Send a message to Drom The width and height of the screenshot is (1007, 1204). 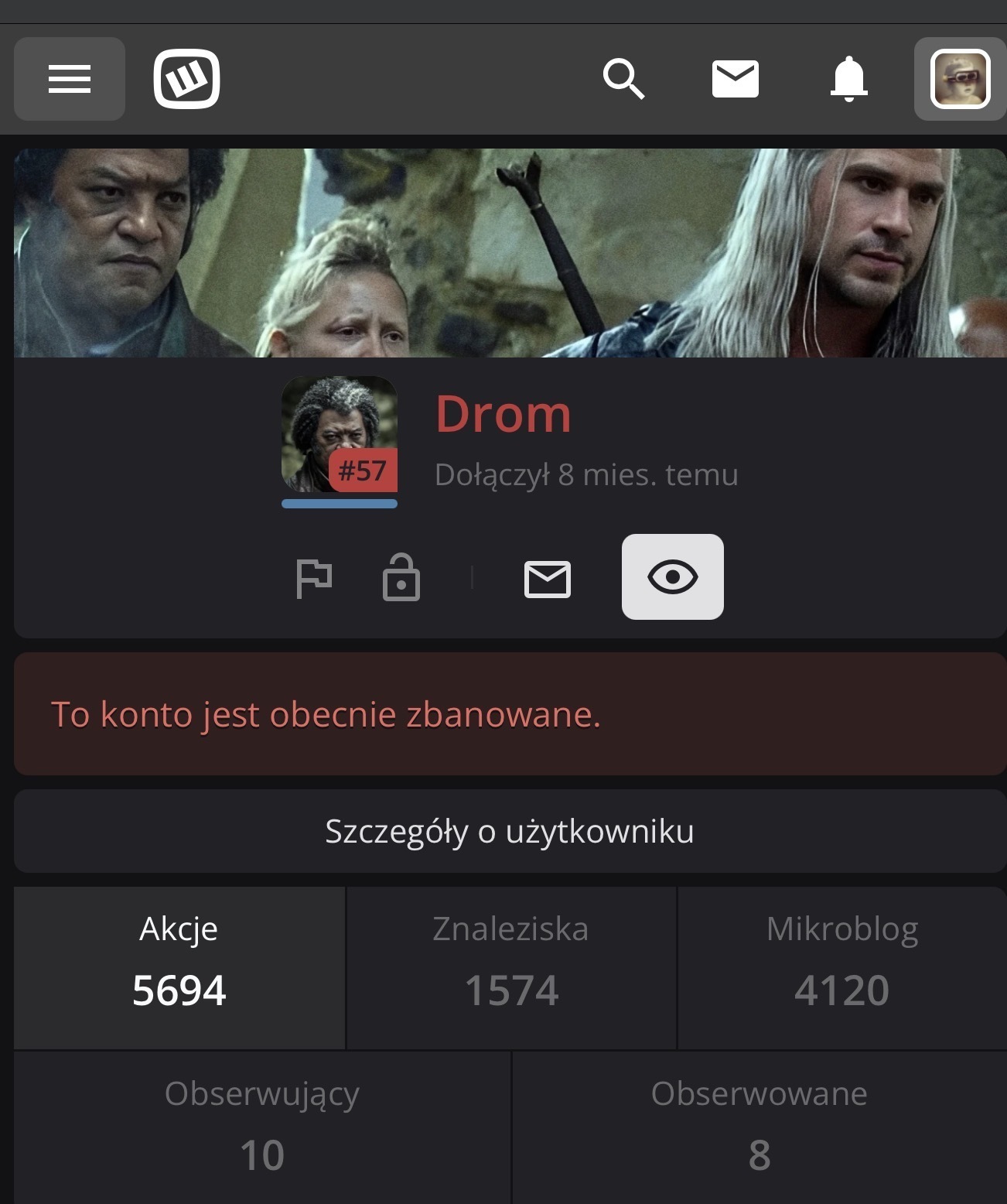(548, 578)
